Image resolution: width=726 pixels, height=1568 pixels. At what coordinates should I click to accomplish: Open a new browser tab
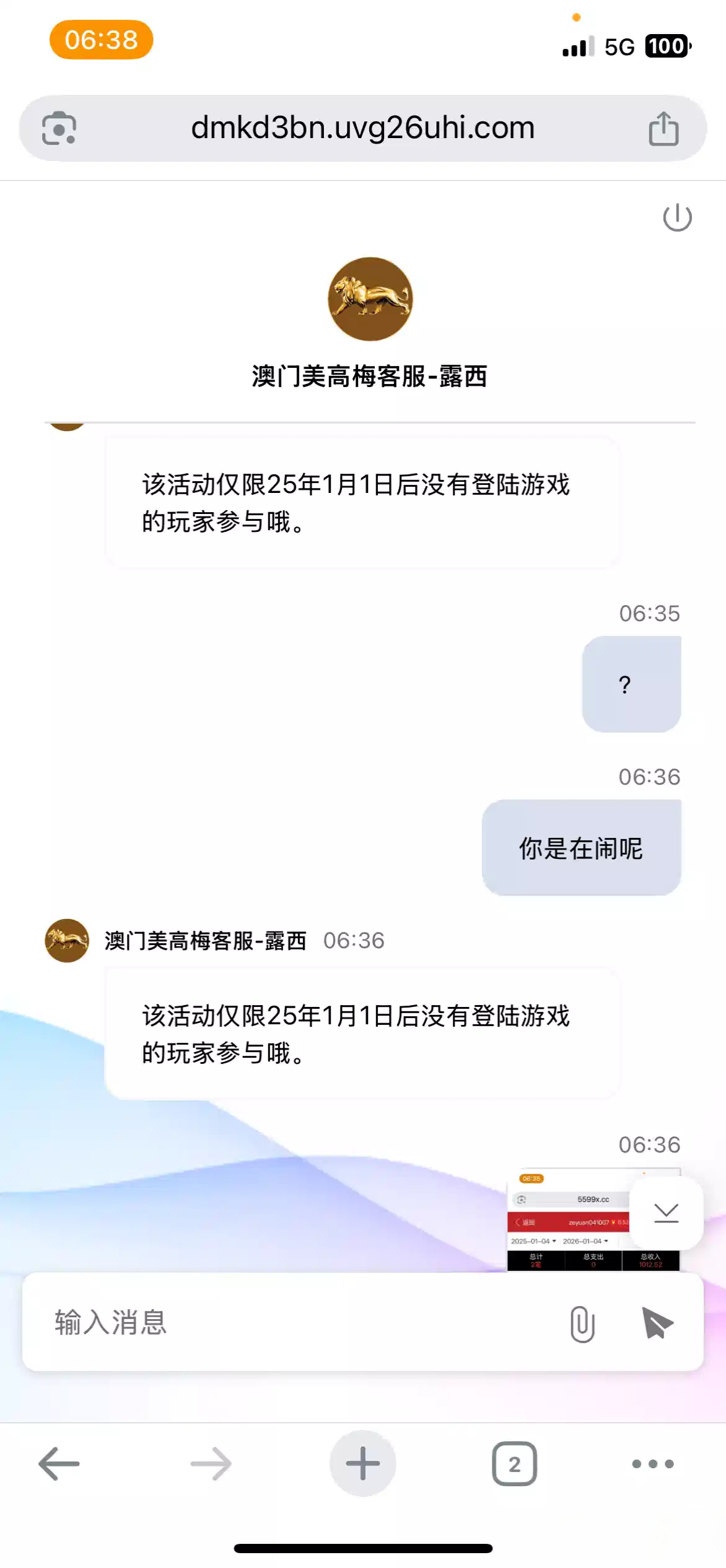[362, 1464]
